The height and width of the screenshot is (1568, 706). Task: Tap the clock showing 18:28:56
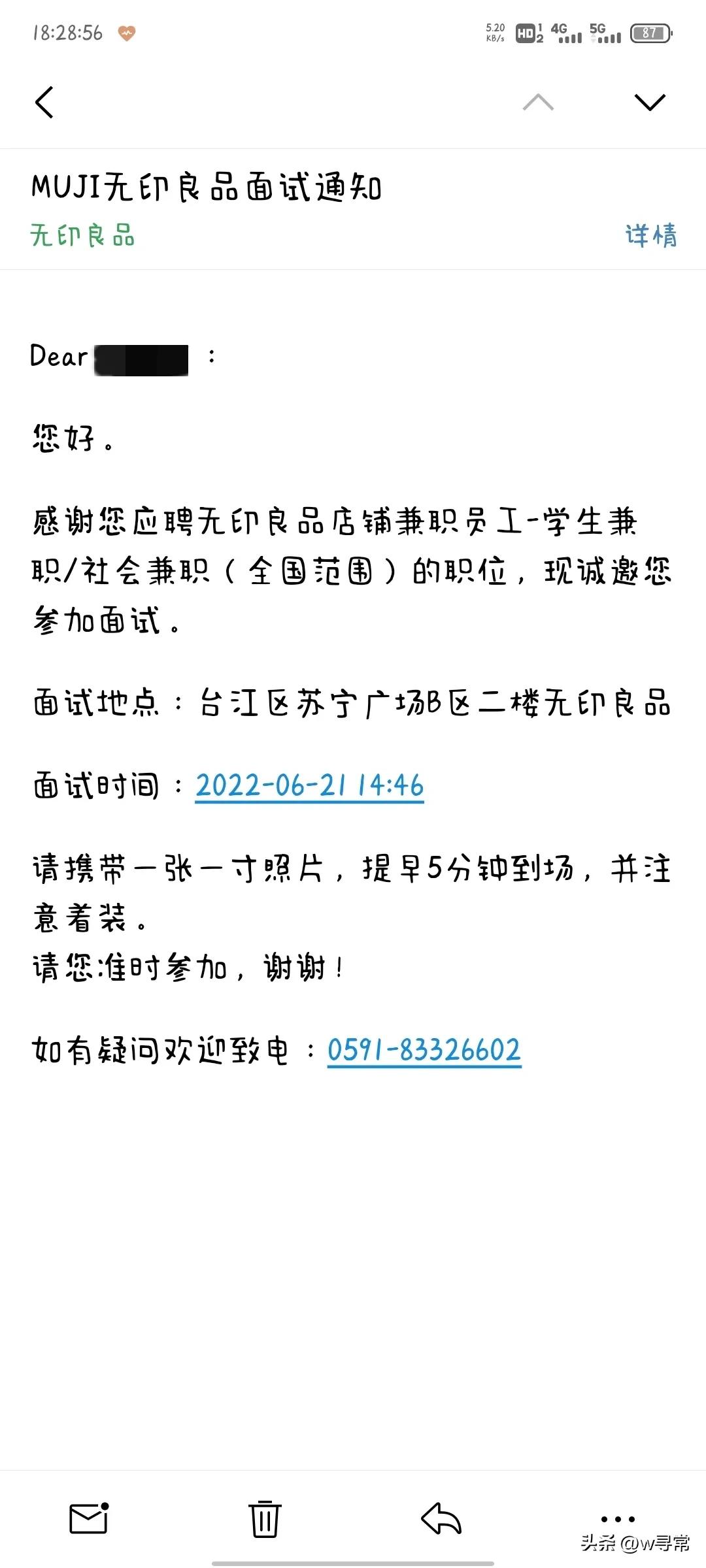pos(65,31)
